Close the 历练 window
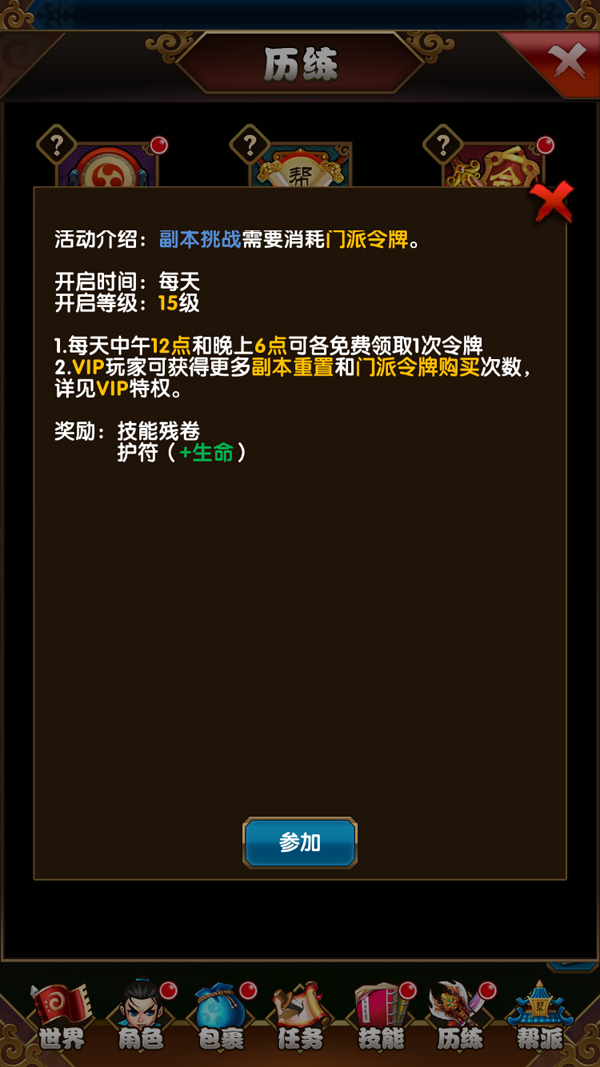Image resolution: width=600 pixels, height=1067 pixels. tap(567, 61)
